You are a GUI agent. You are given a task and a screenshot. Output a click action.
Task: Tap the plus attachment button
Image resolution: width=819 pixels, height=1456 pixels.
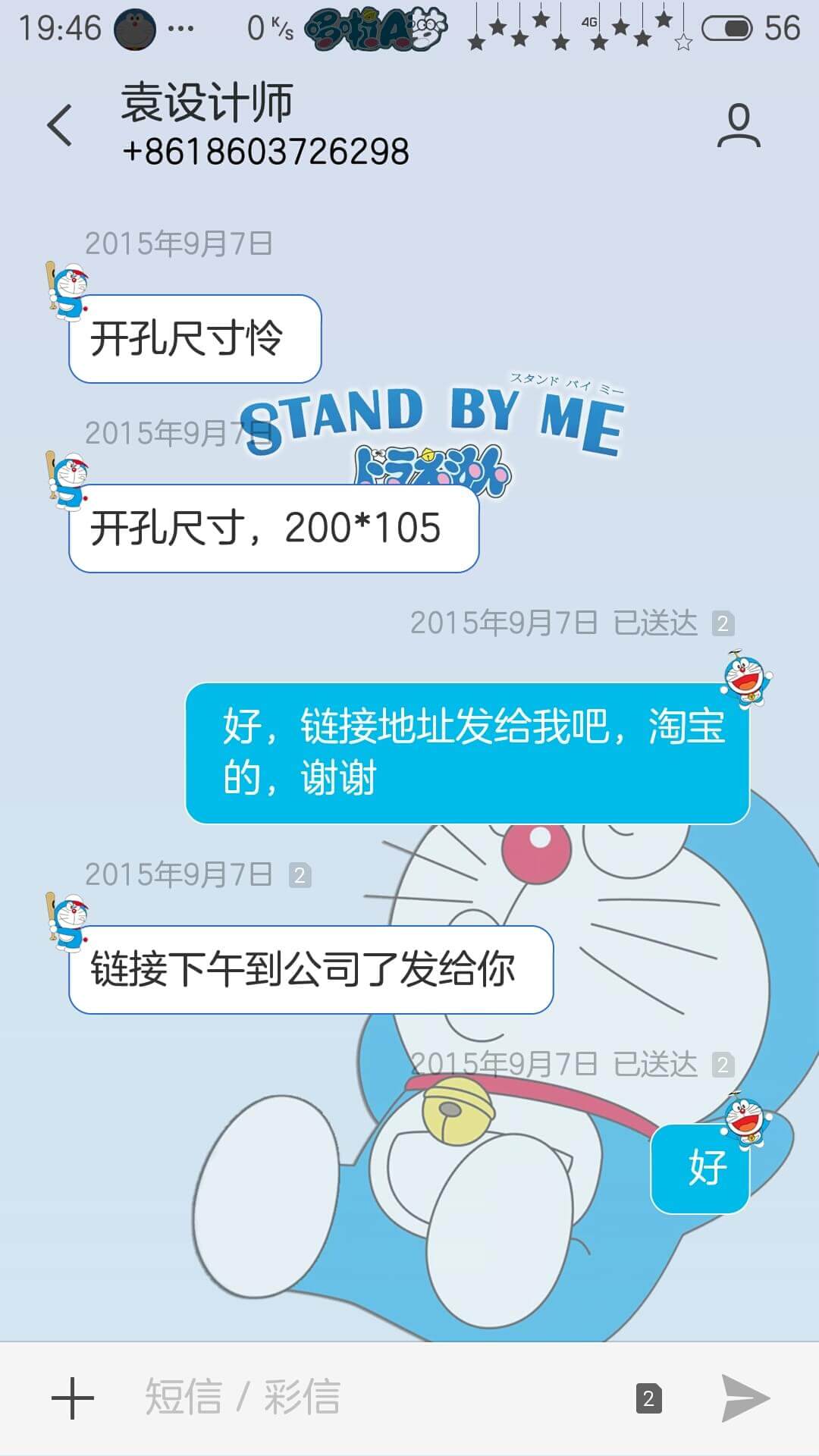tap(73, 1398)
